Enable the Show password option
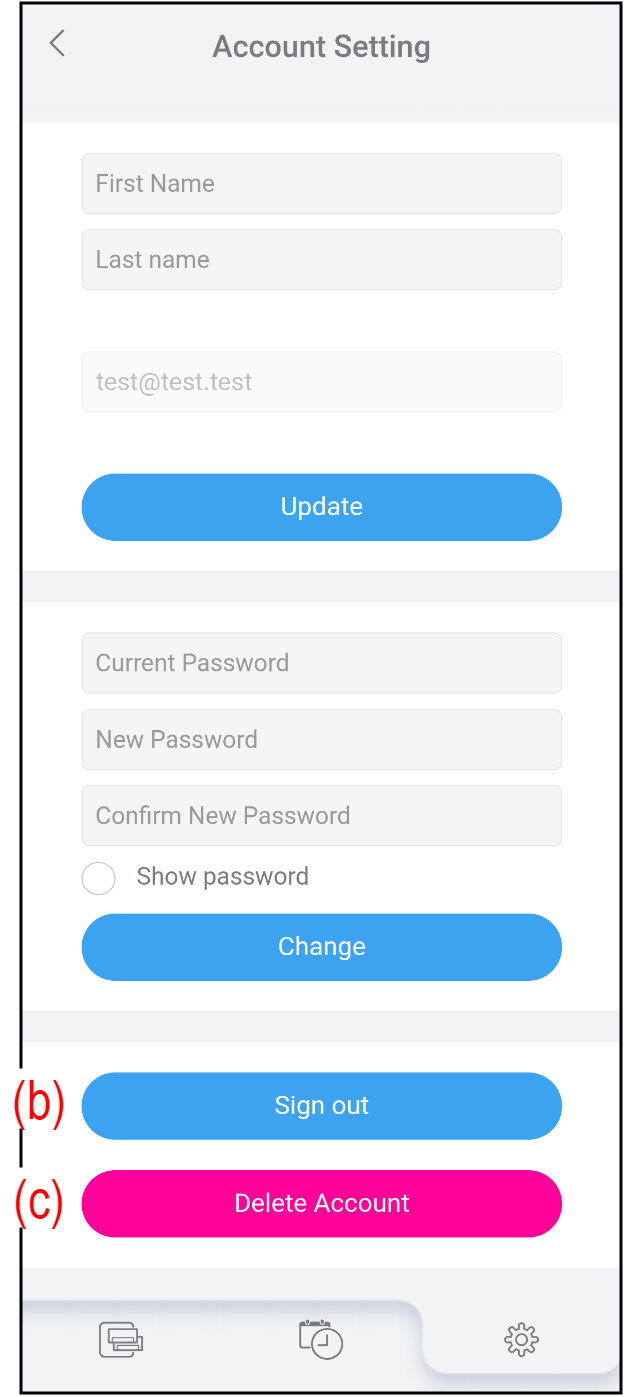 99,878
